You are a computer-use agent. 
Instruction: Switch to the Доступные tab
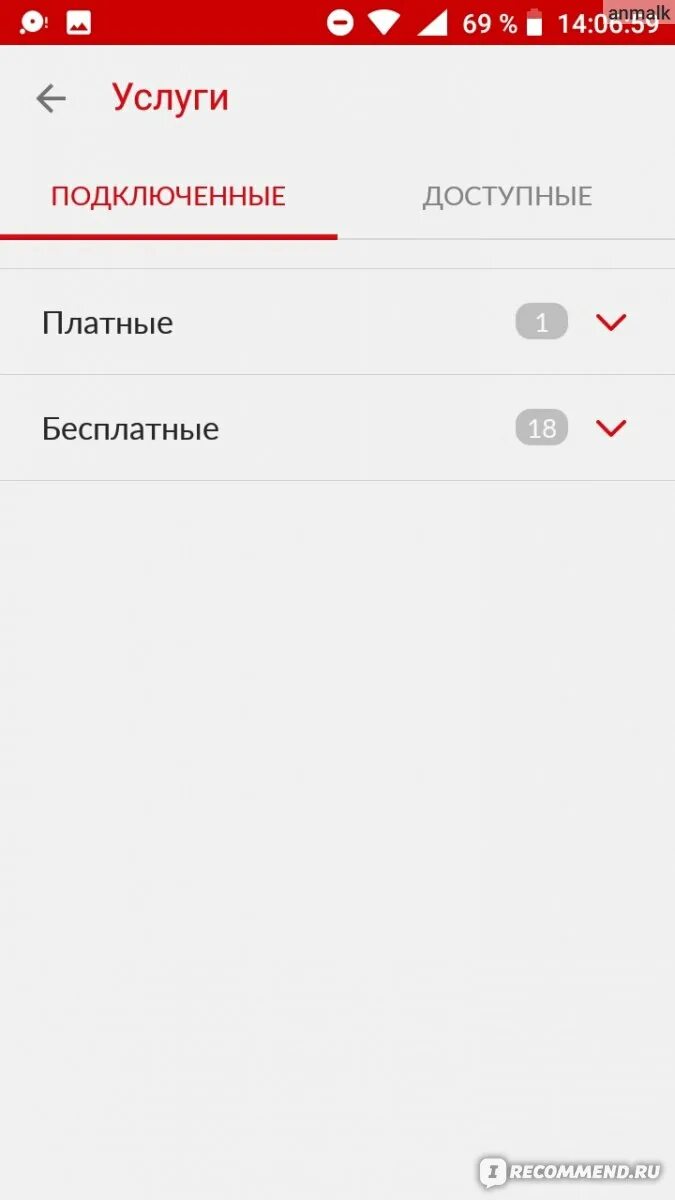507,196
